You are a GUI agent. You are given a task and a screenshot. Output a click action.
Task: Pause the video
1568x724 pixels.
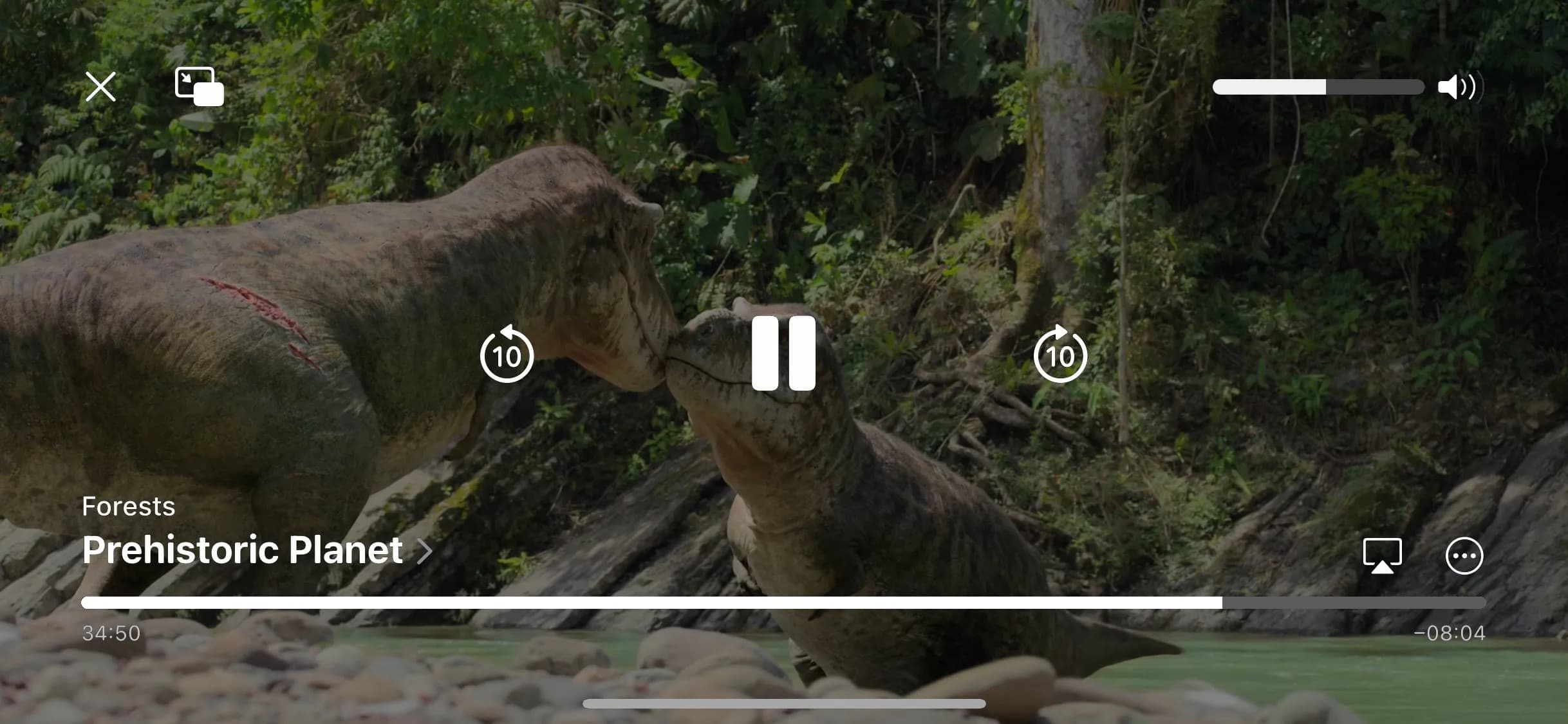coord(783,353)
